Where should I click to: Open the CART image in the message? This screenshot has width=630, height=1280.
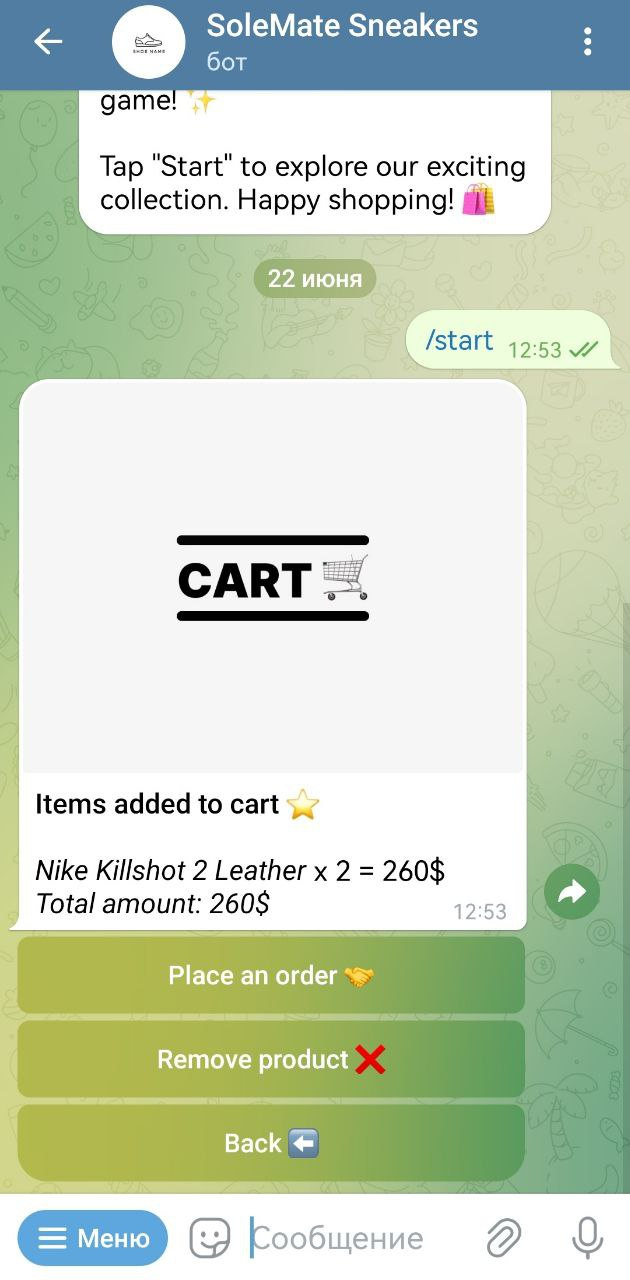tap(272, 578)
